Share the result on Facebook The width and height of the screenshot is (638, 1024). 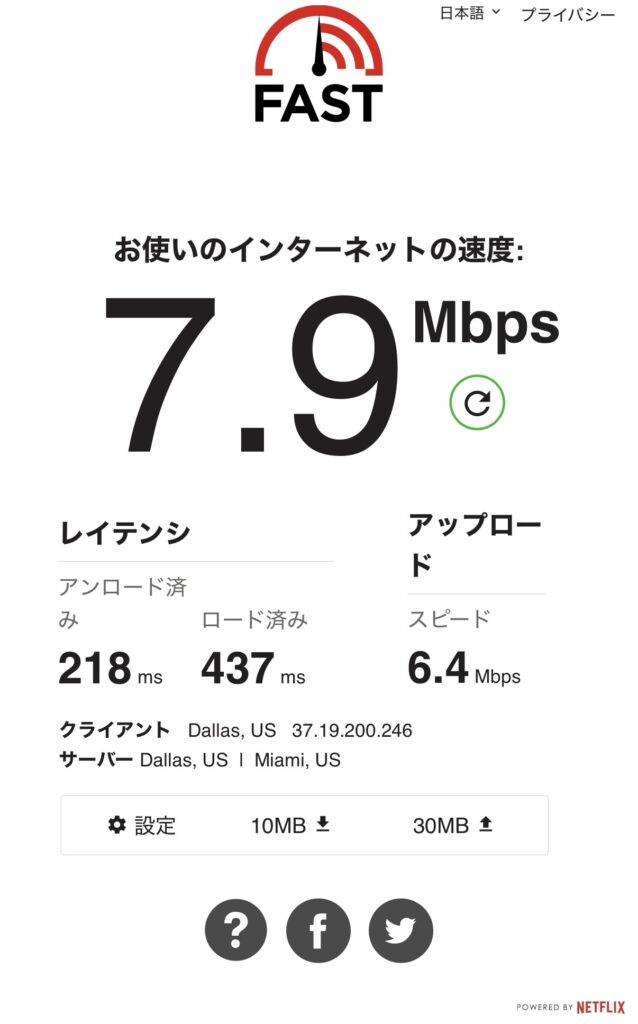pos(318,930)
